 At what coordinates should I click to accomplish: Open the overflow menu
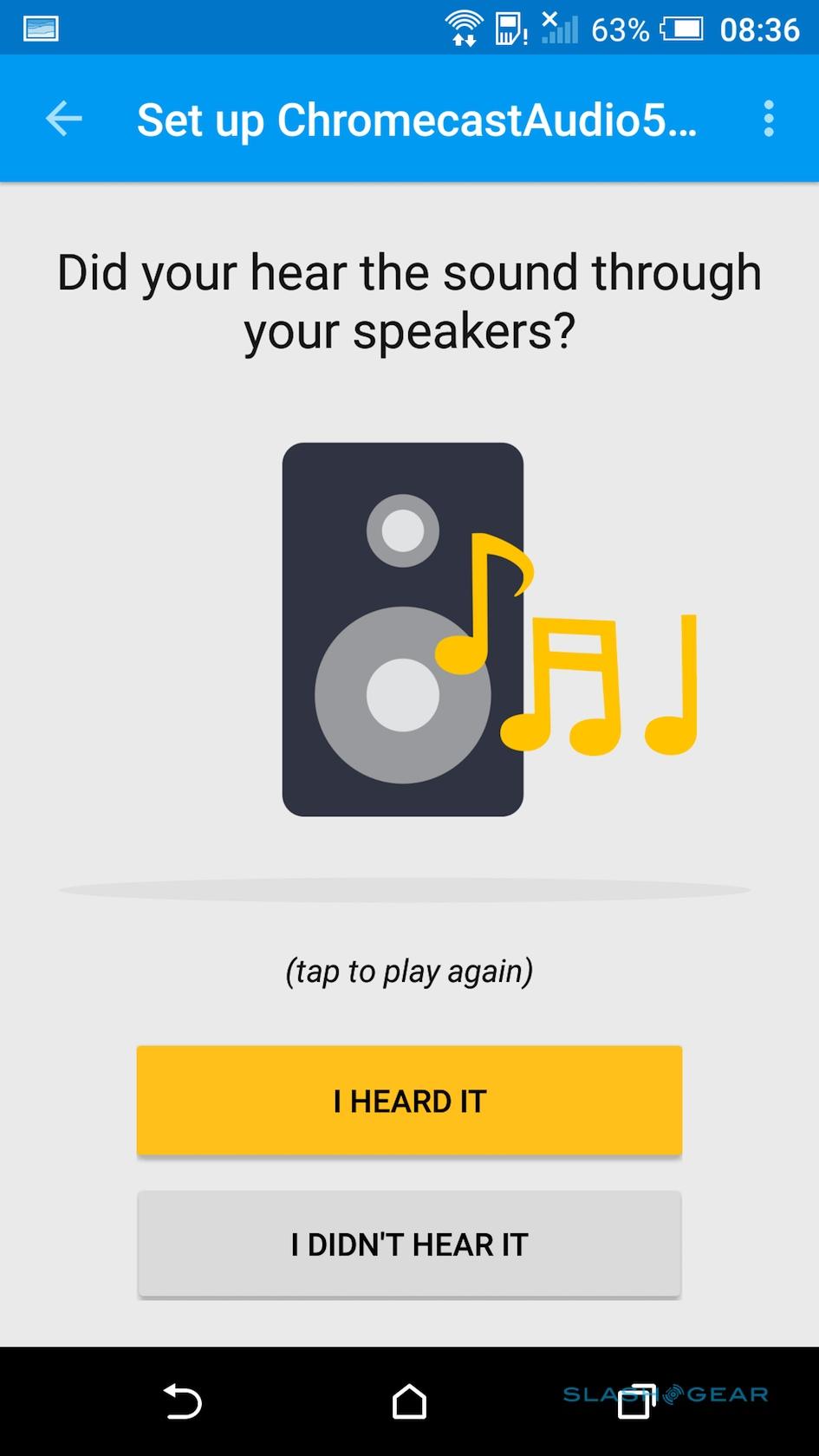click(x=768, y=119)
